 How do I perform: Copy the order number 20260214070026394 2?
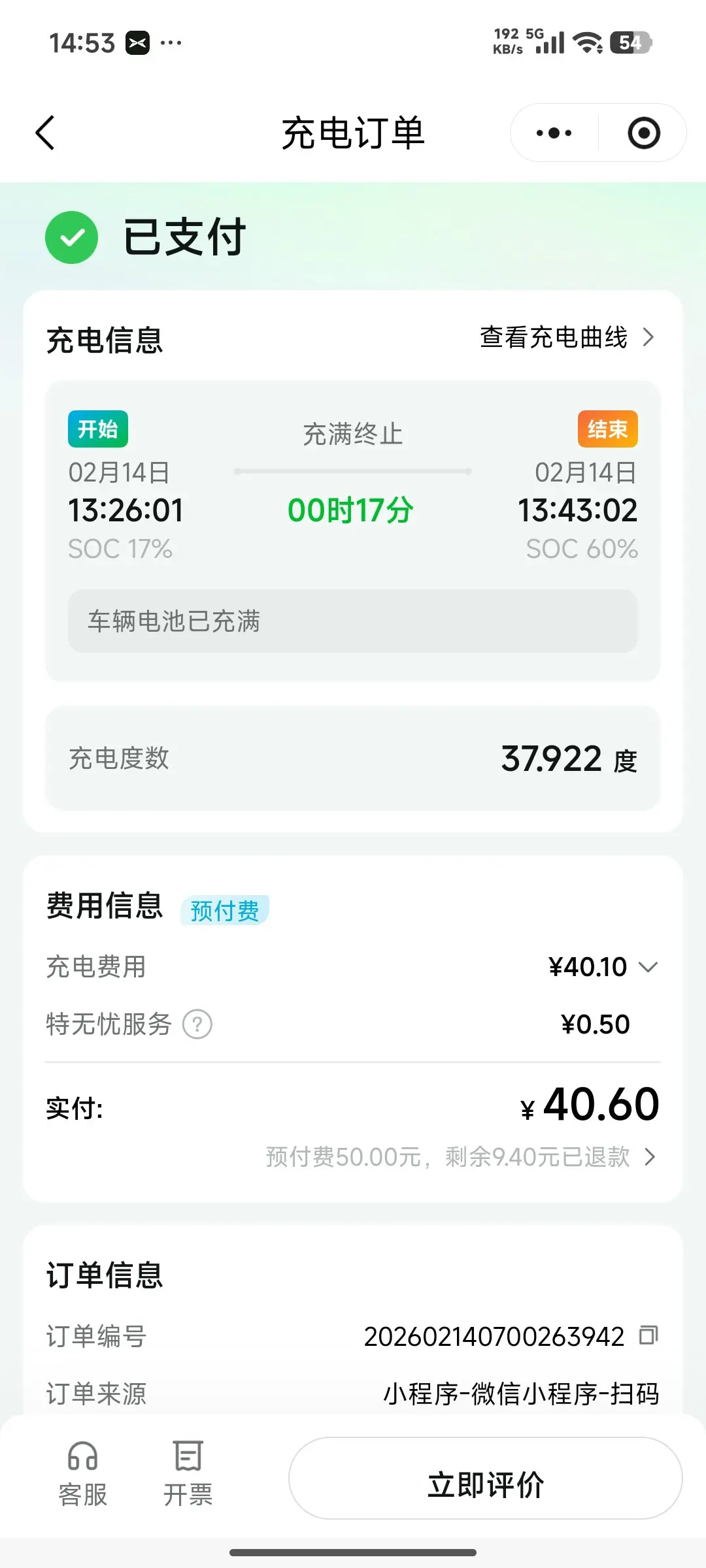click(648, 1336)
